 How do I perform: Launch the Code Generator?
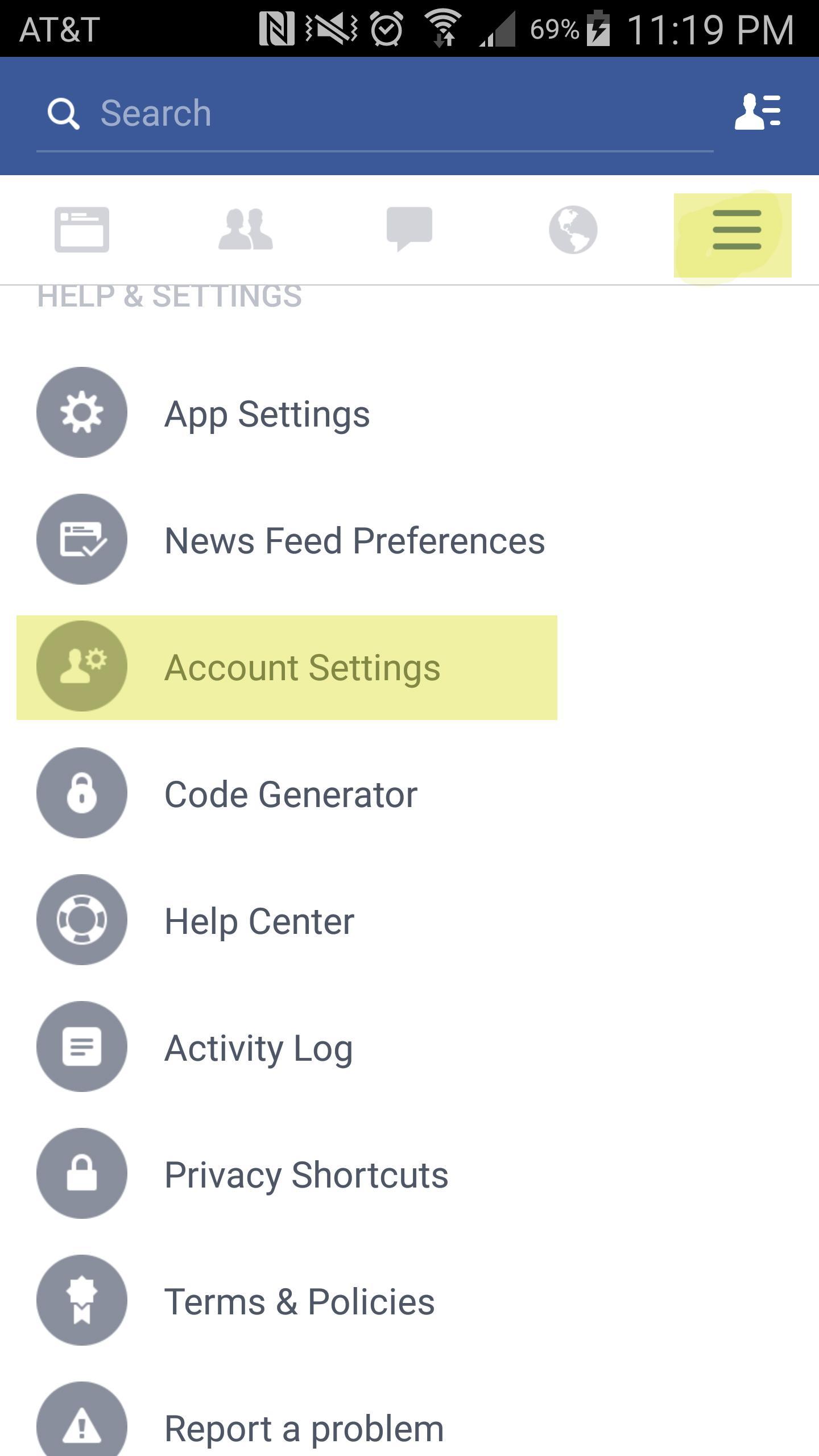tap(290, 794)
